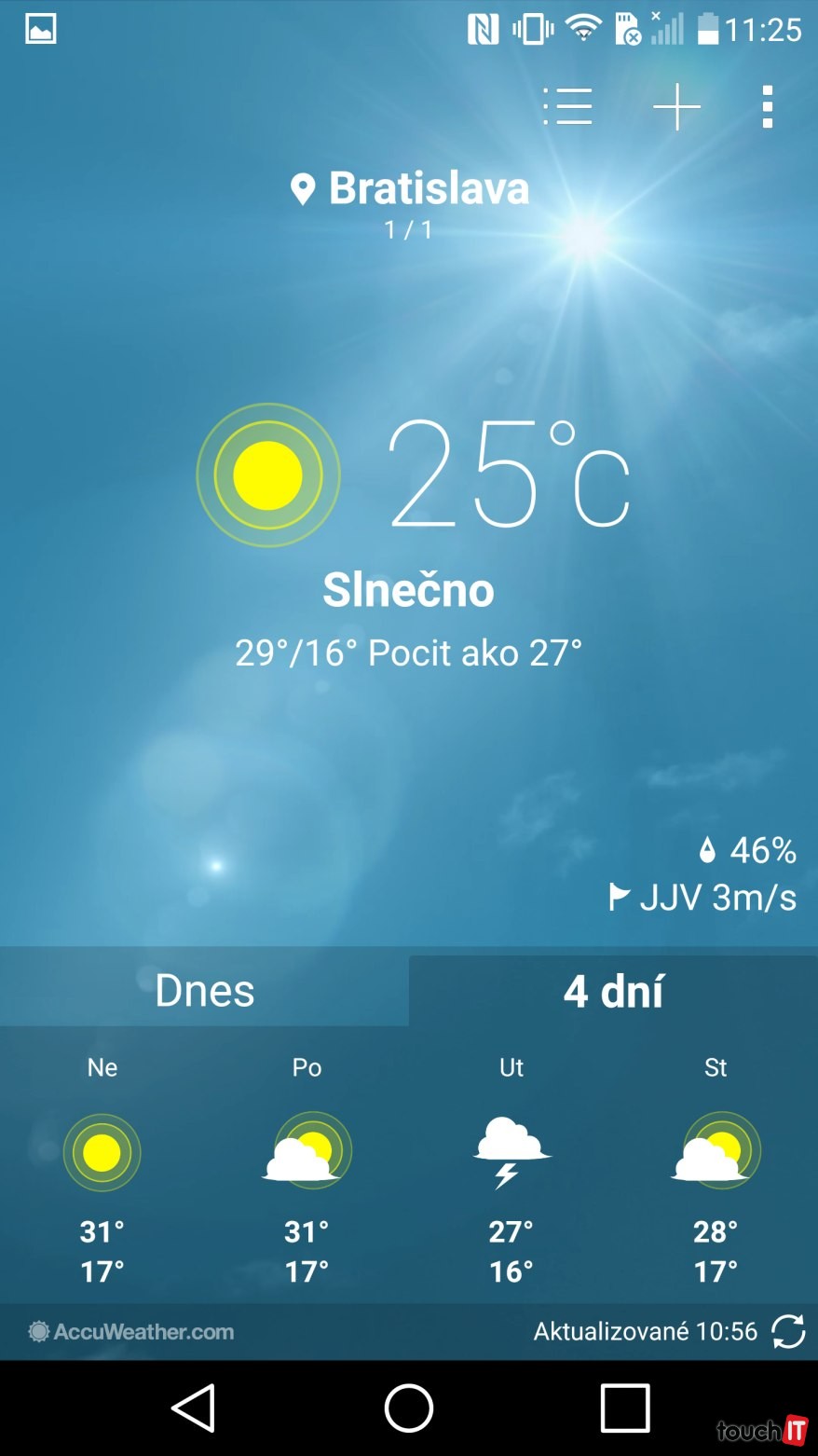
Task: Open St forecast day
Action: [x=716, y=1165]
